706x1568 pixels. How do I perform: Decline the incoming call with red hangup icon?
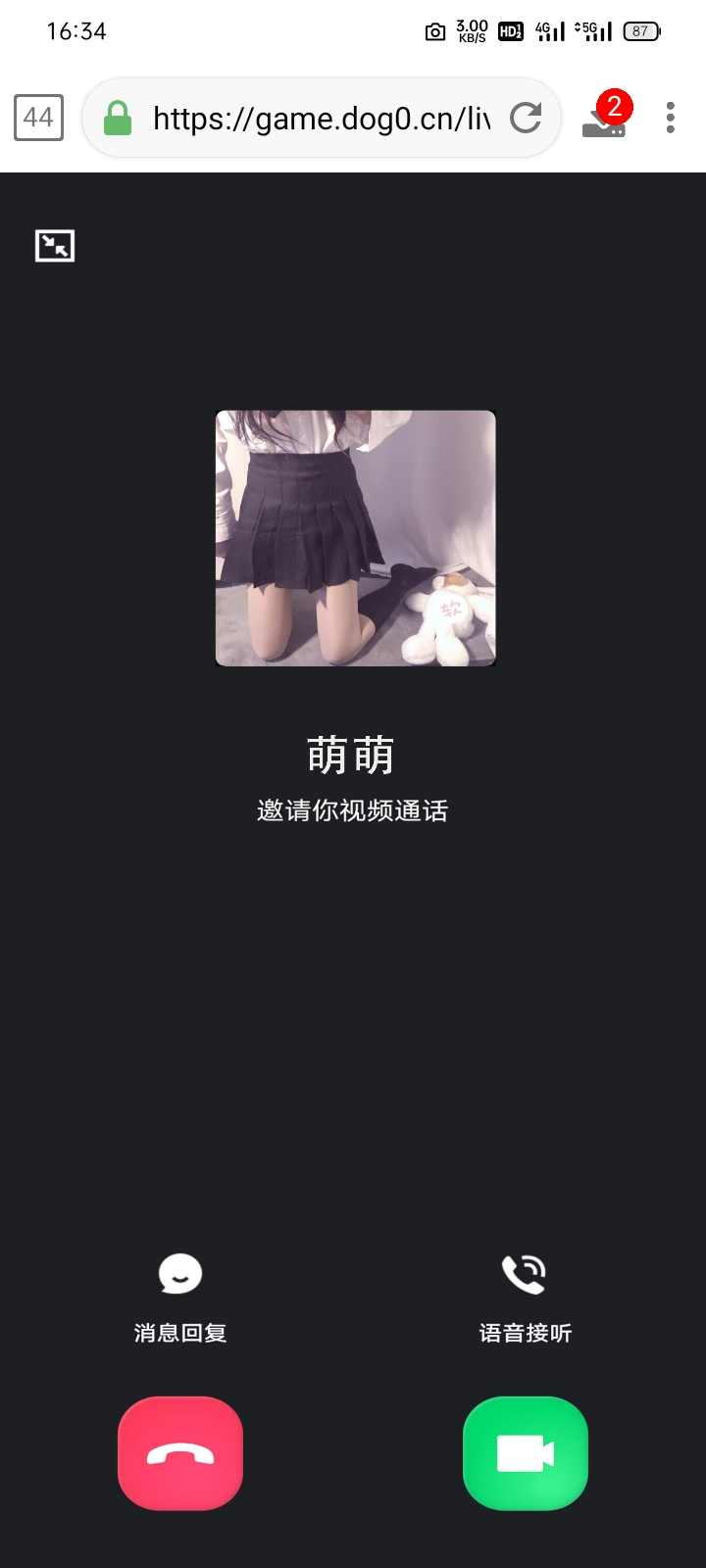pos(180,1453)
